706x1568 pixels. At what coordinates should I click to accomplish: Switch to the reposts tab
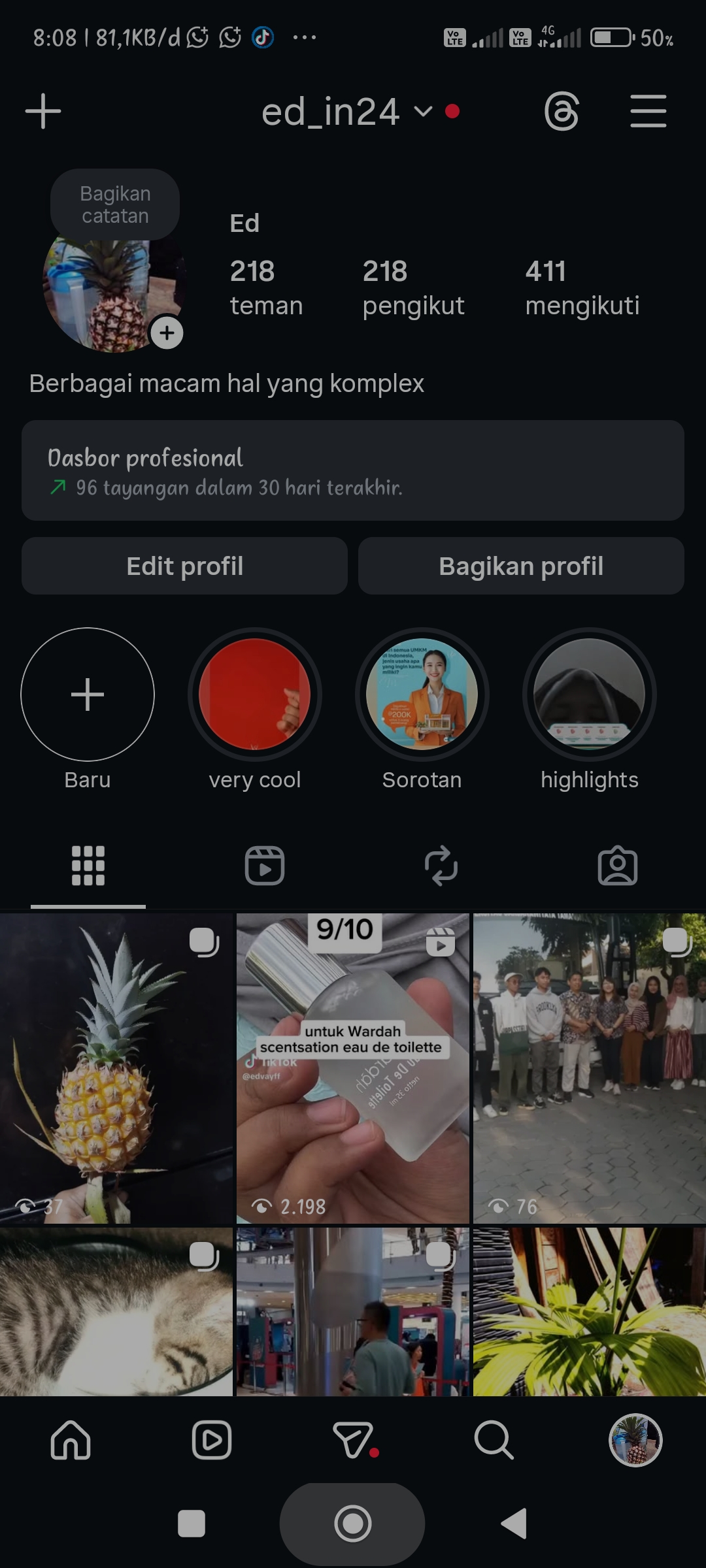441,866
